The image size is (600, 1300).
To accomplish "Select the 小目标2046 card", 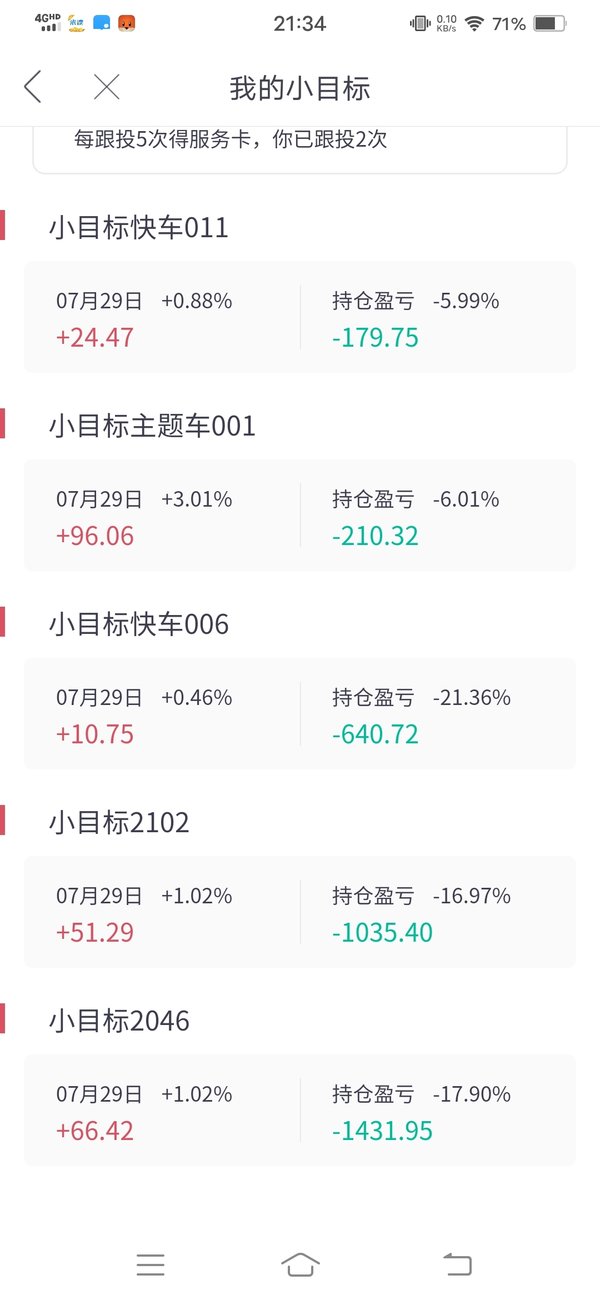I will point(300,1109).
